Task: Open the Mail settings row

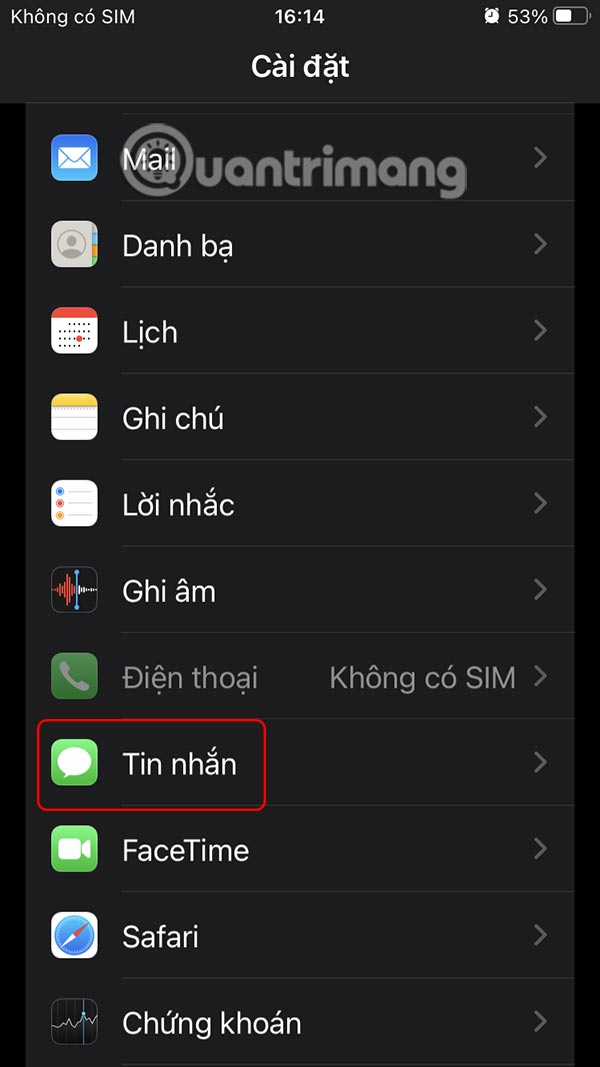Action: coord(300,158)
